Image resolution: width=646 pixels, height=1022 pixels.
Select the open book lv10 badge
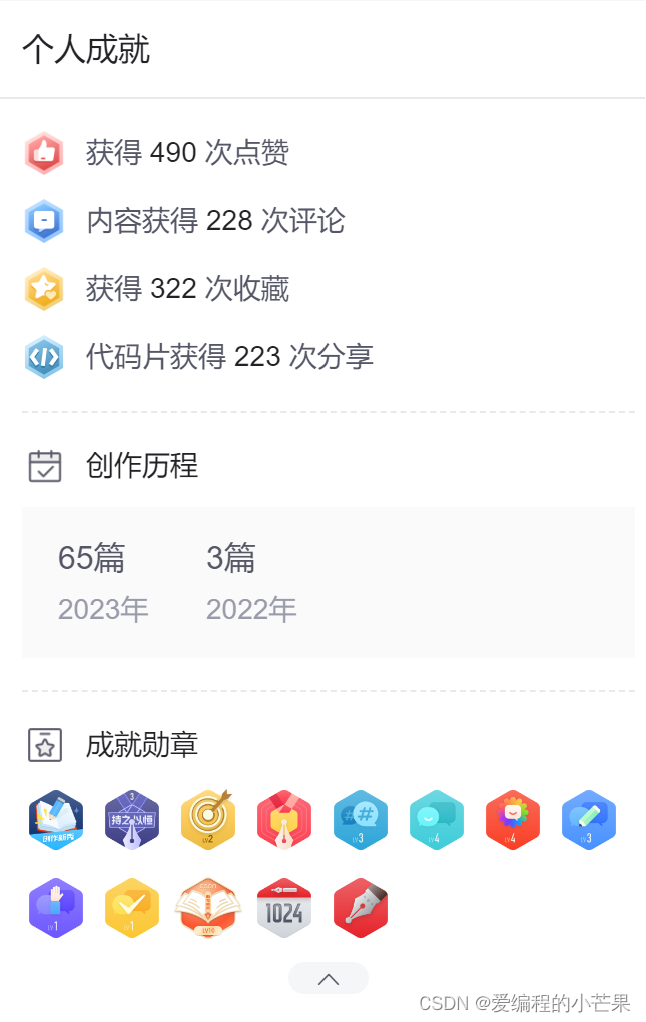coord(208,908)
